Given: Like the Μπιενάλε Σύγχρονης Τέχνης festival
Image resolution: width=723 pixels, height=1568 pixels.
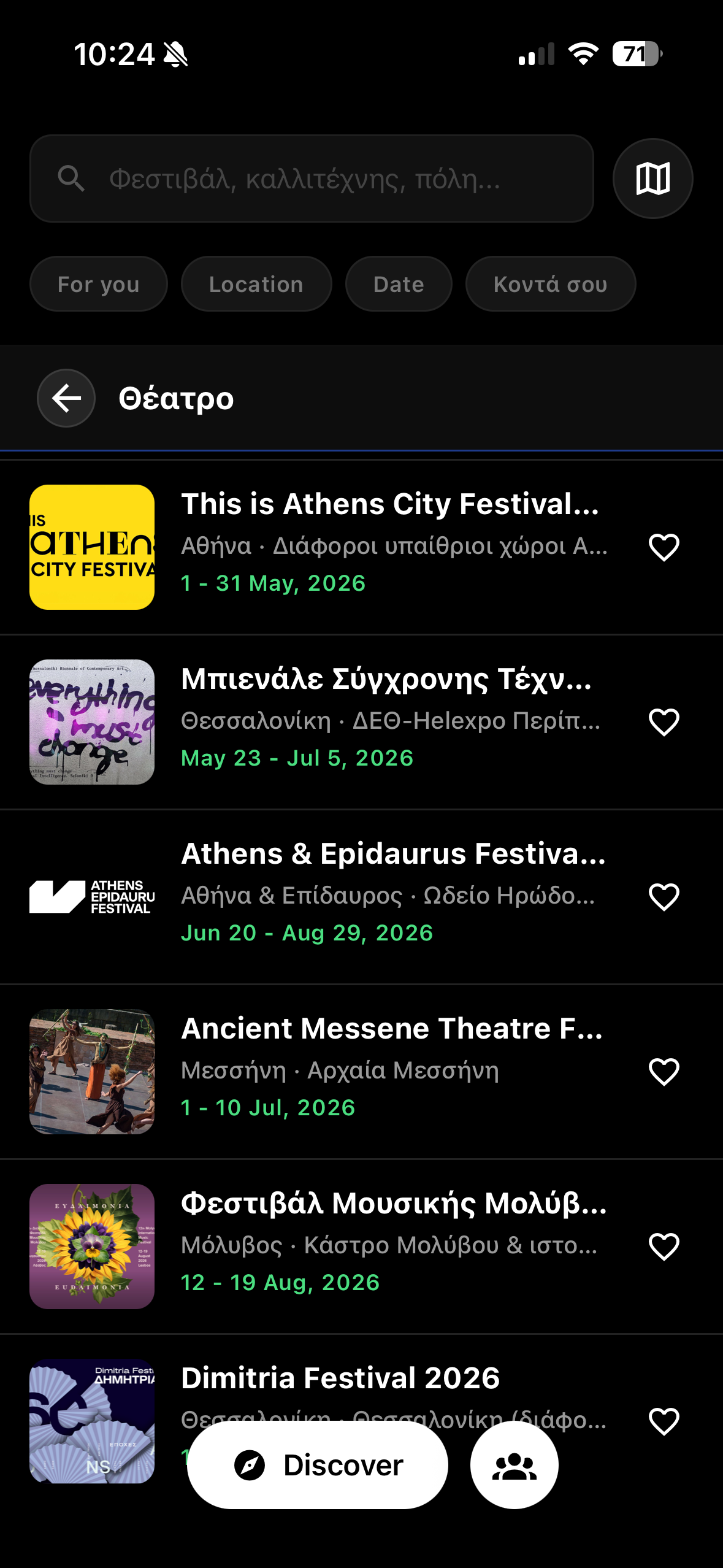Looking at the screenshot, I should (664, 722).
